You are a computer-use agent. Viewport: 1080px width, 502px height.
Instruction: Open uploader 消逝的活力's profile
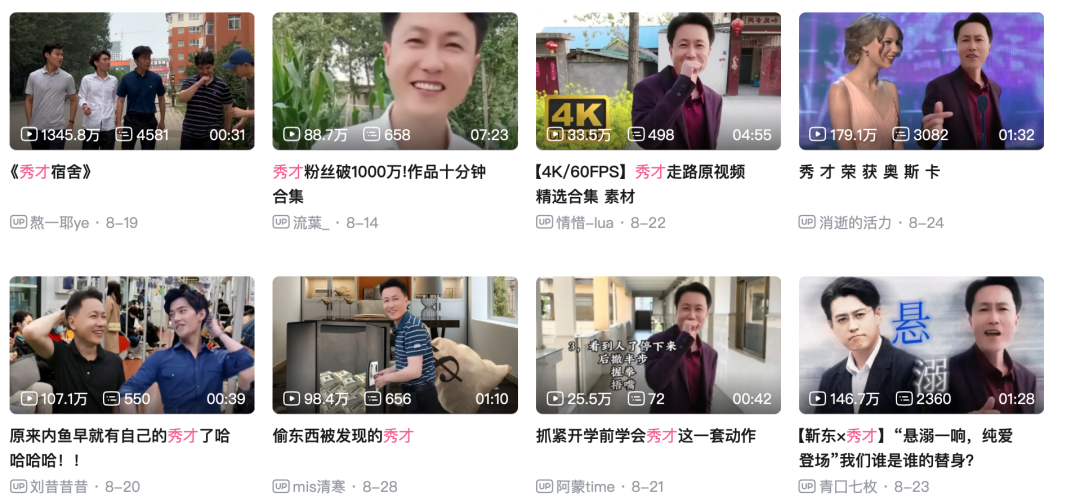855,222
